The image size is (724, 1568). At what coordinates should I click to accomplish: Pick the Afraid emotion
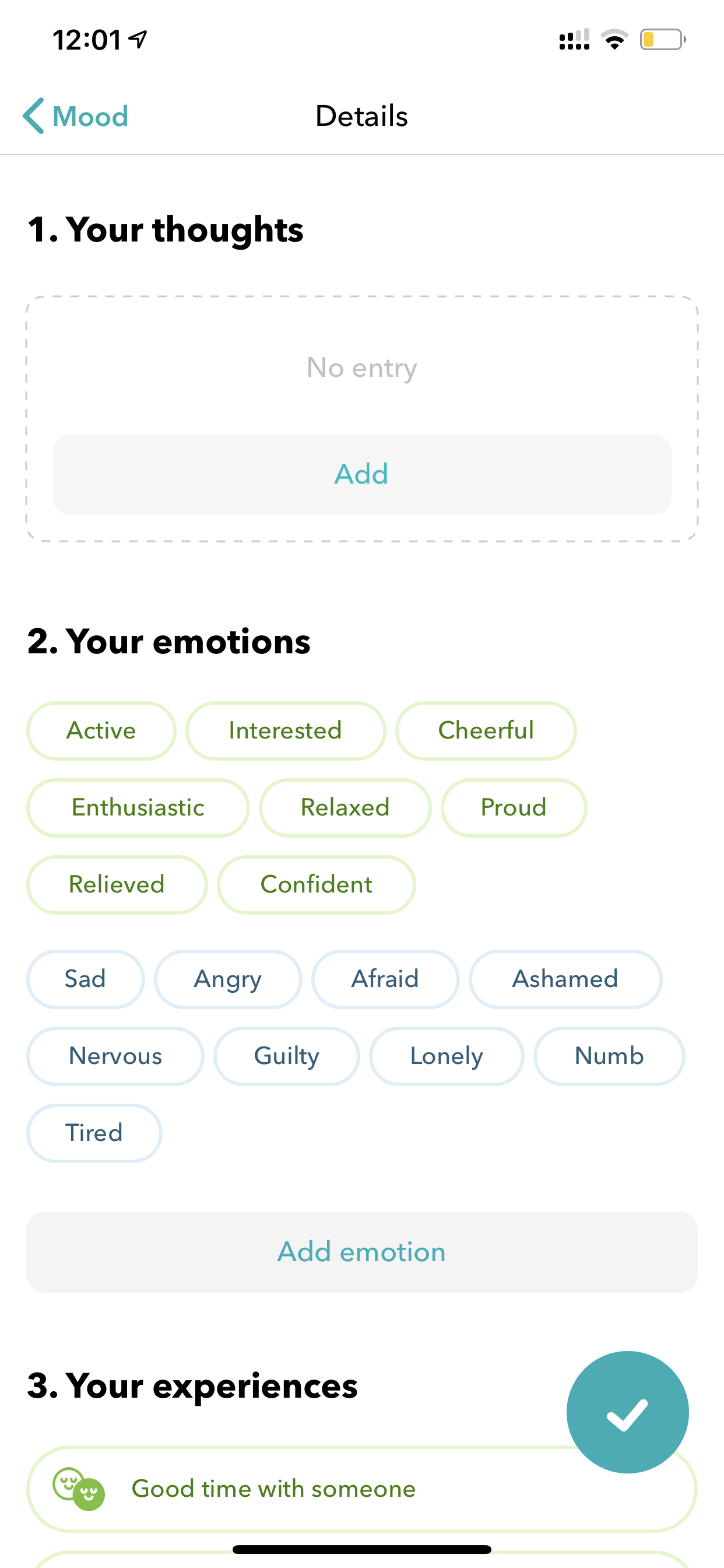pos(385,979)
